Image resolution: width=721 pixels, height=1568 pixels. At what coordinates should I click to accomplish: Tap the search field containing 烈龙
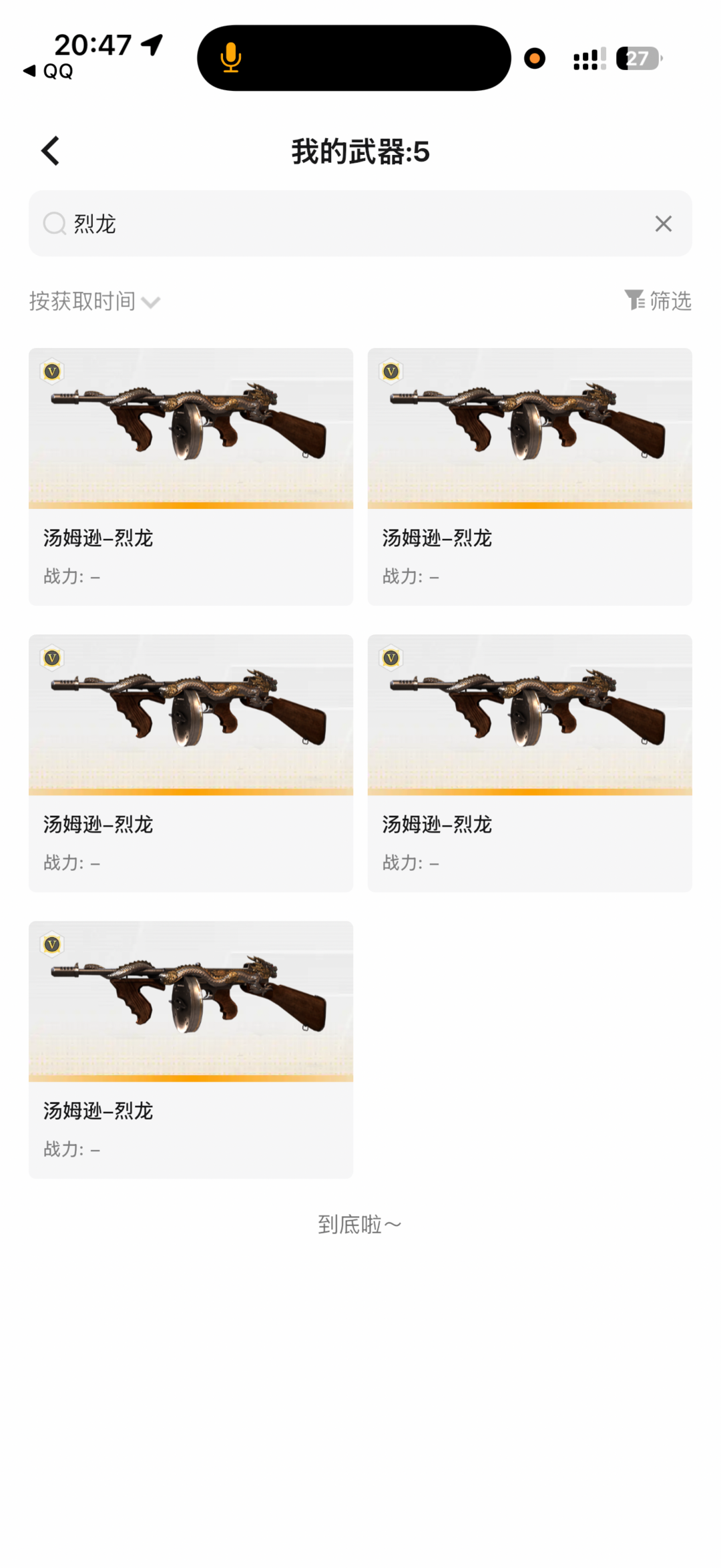(360, 224)
